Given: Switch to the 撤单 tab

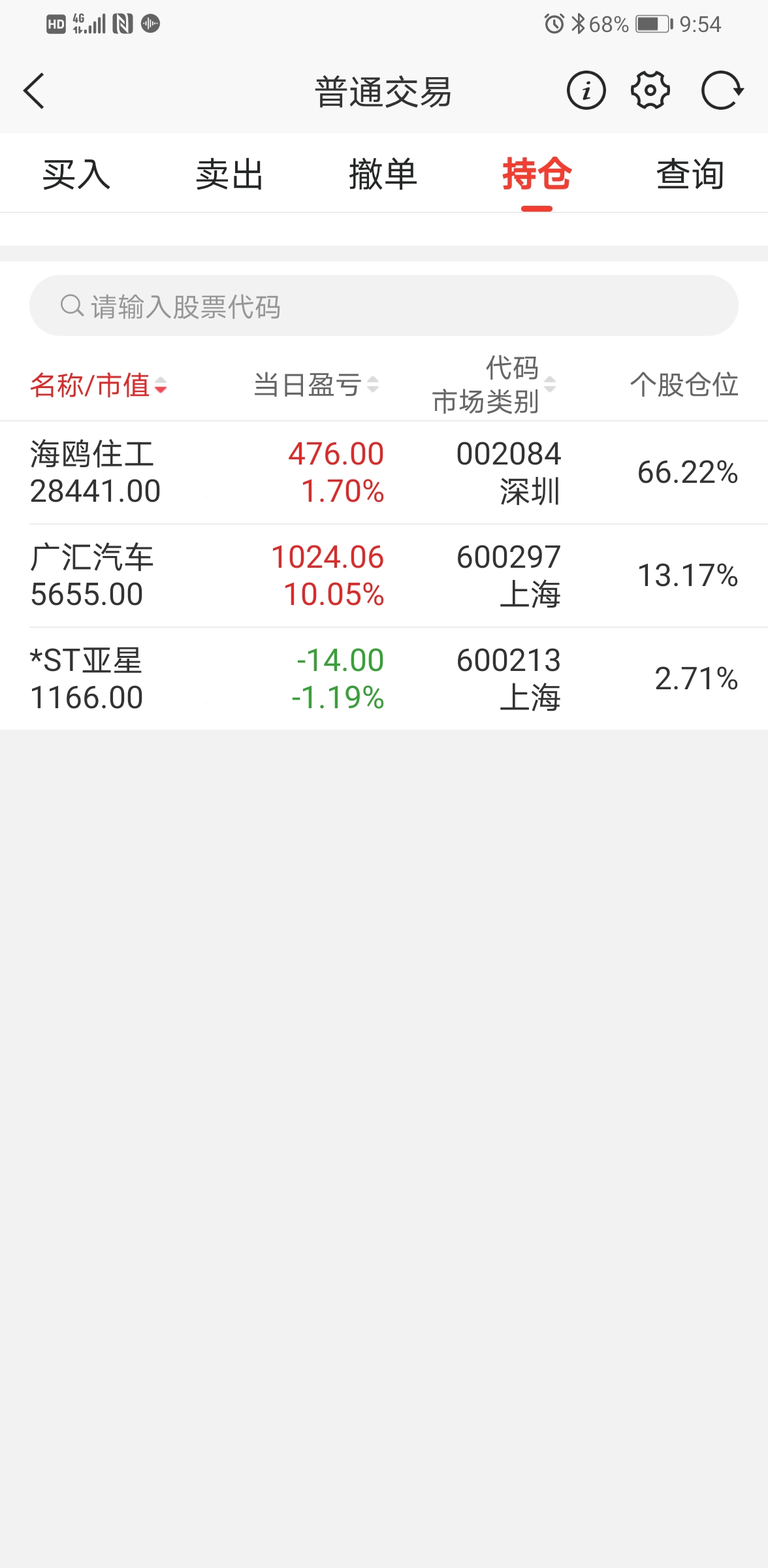Looking at the screenshot, I should click(x=383, y=174).
